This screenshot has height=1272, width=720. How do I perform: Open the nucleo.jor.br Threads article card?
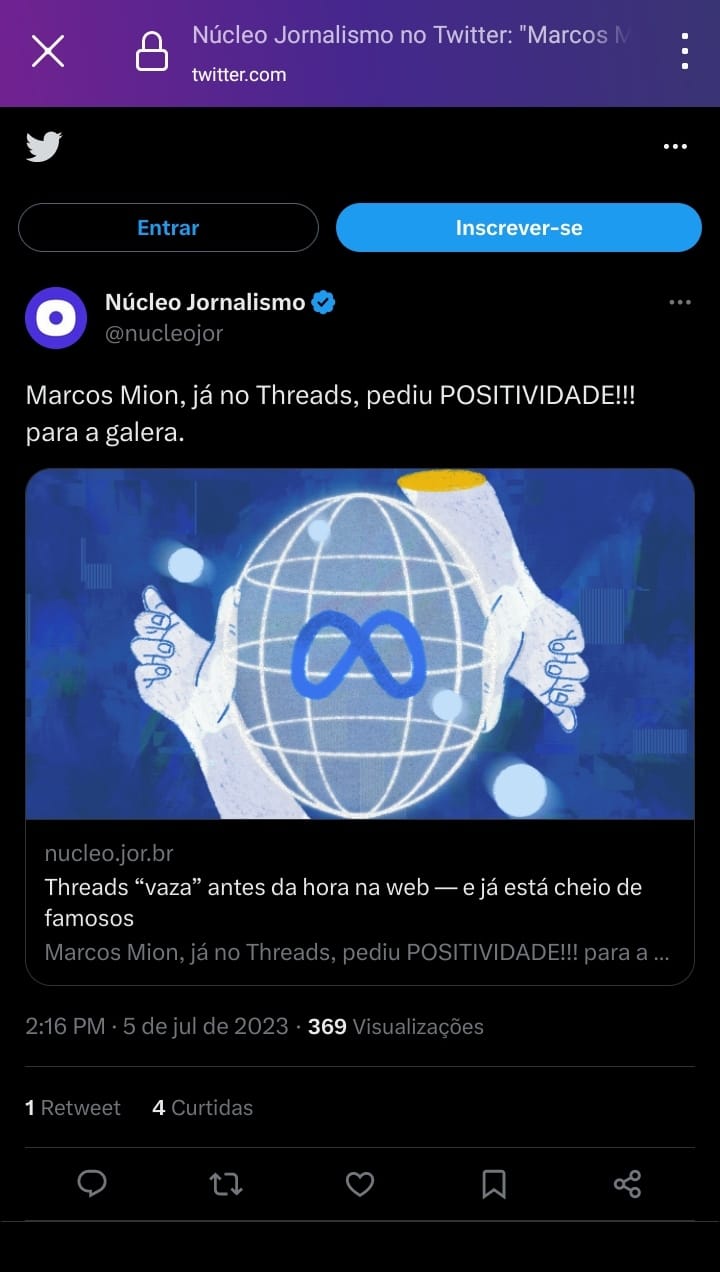(x=360, y=726)
